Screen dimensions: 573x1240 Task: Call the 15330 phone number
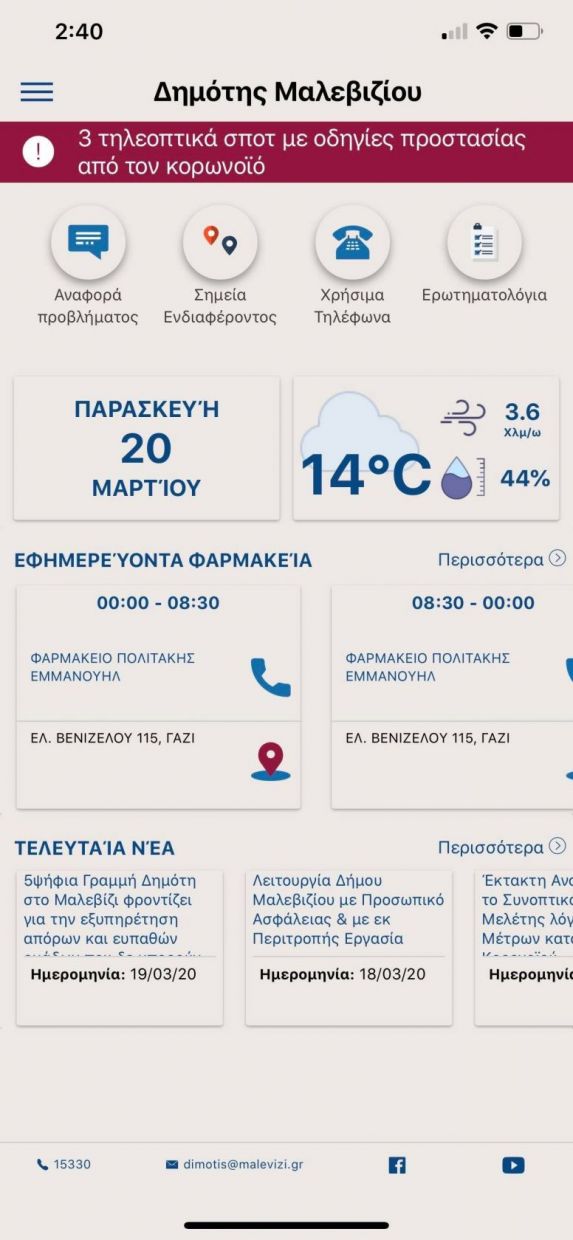click(64, 1165)
